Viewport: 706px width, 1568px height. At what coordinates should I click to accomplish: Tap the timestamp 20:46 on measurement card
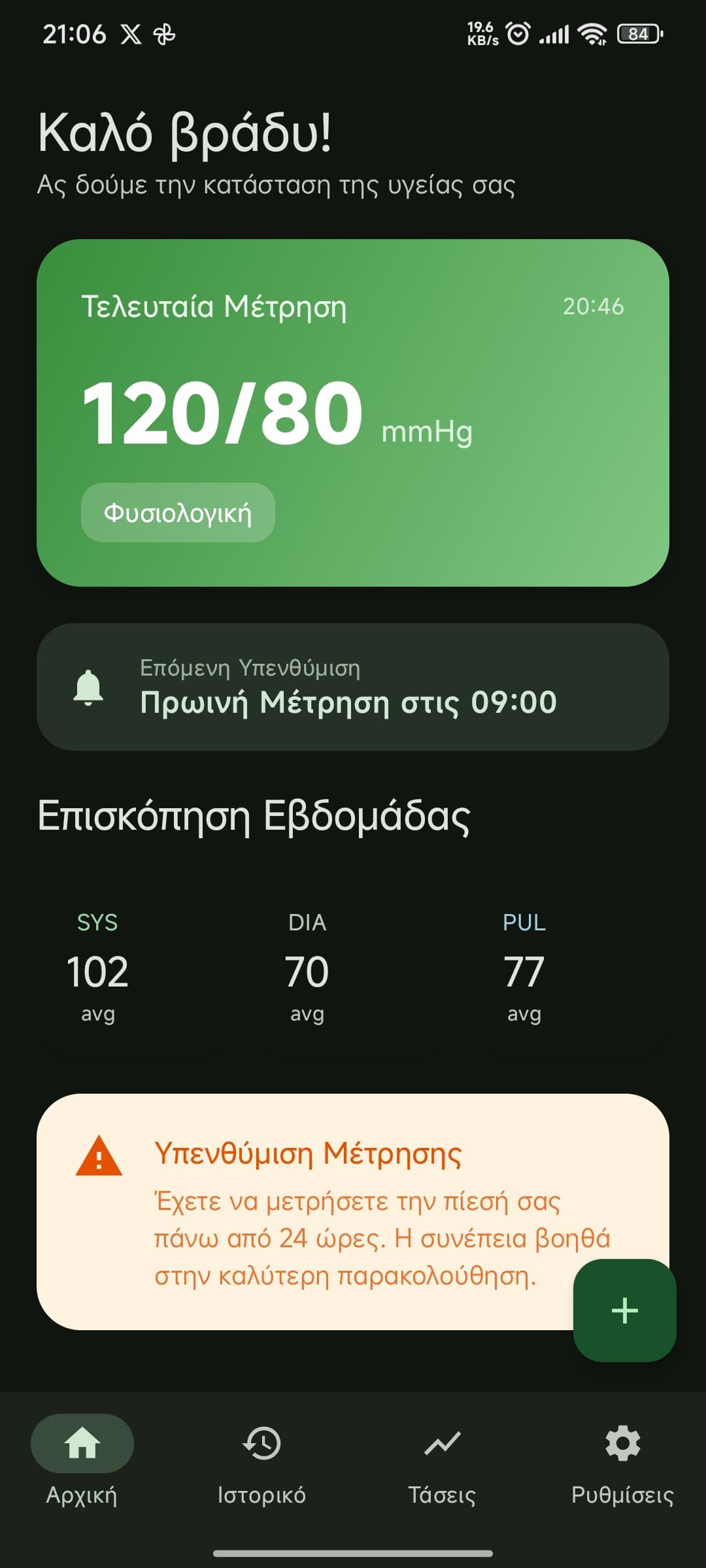tap(592, 306)
